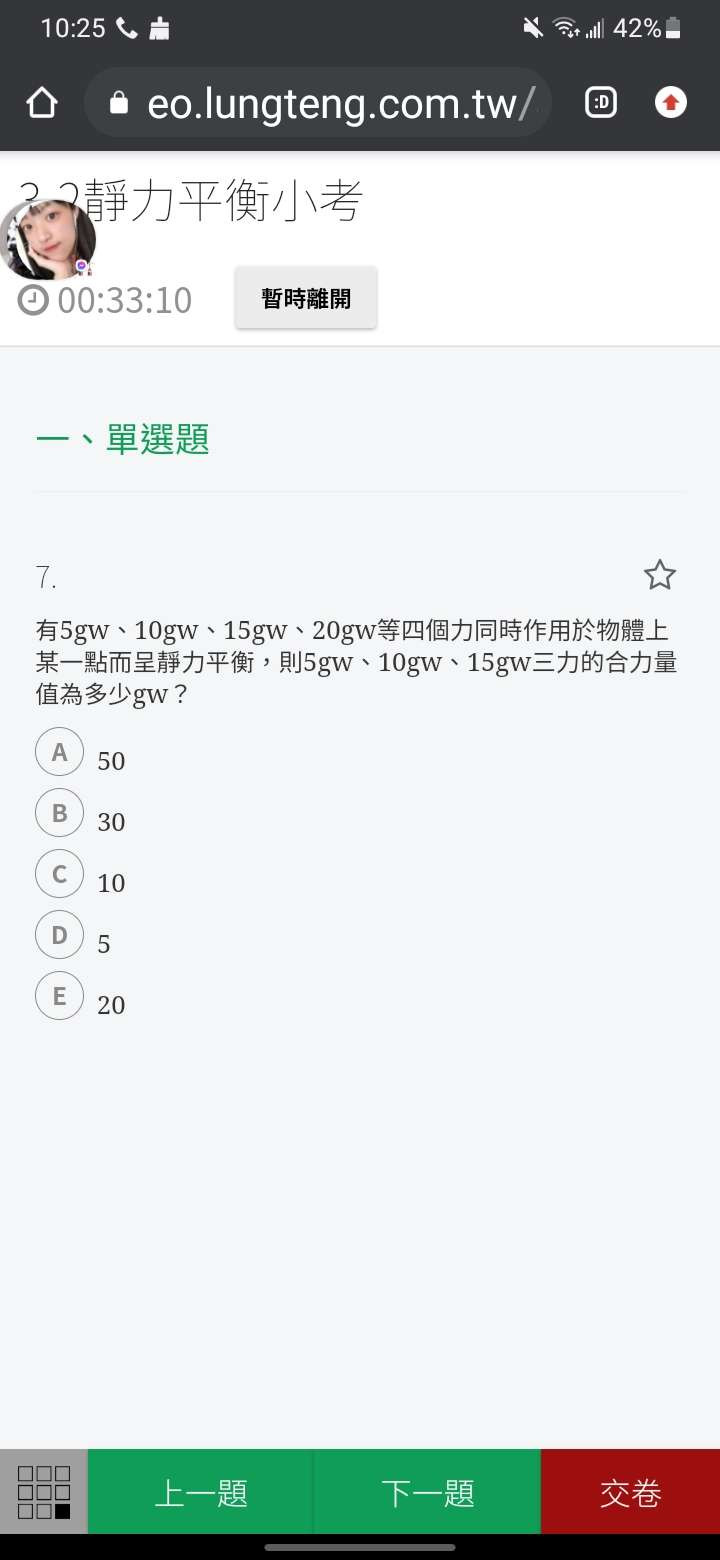
Task: Tap the red update arrow icon
Action: click(671, 102)
